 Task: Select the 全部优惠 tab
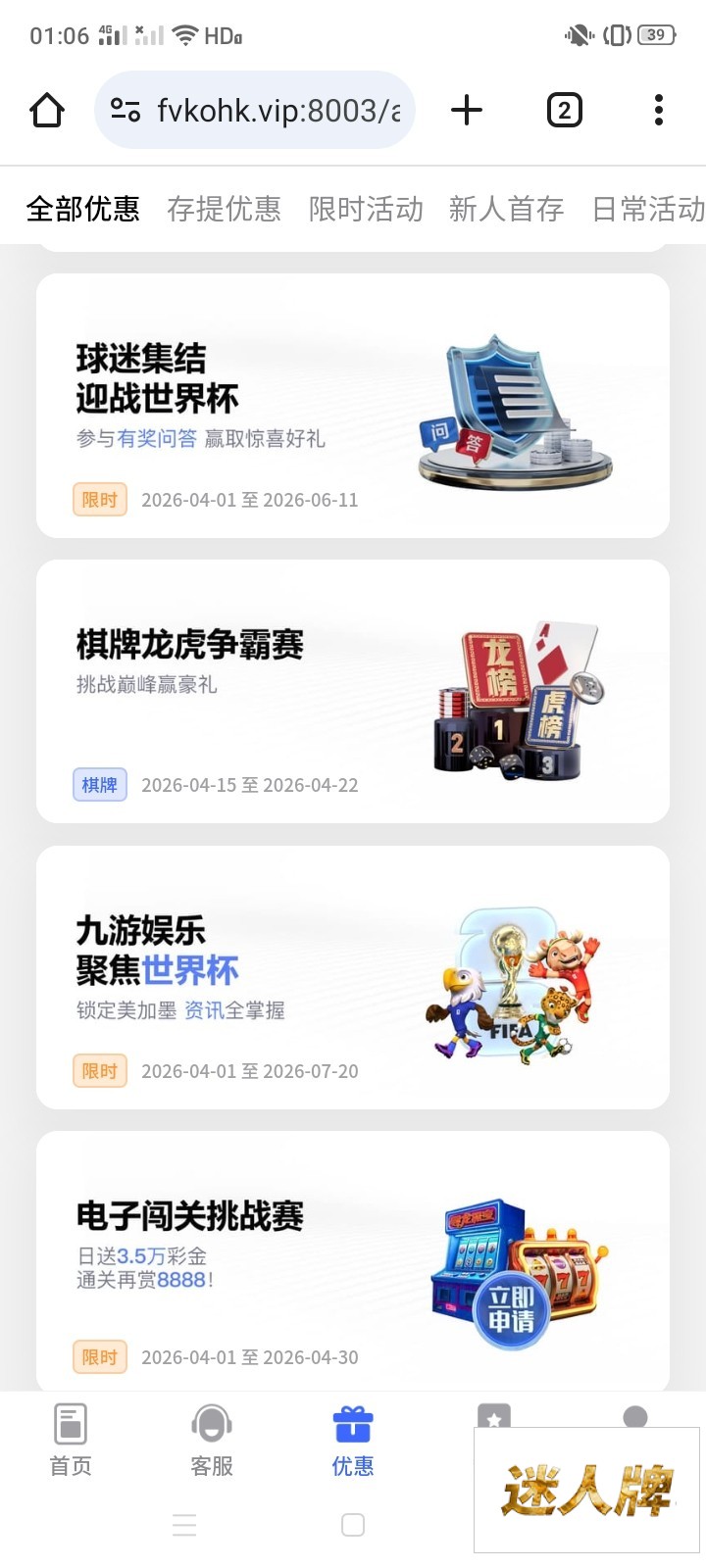pos(83,209)
